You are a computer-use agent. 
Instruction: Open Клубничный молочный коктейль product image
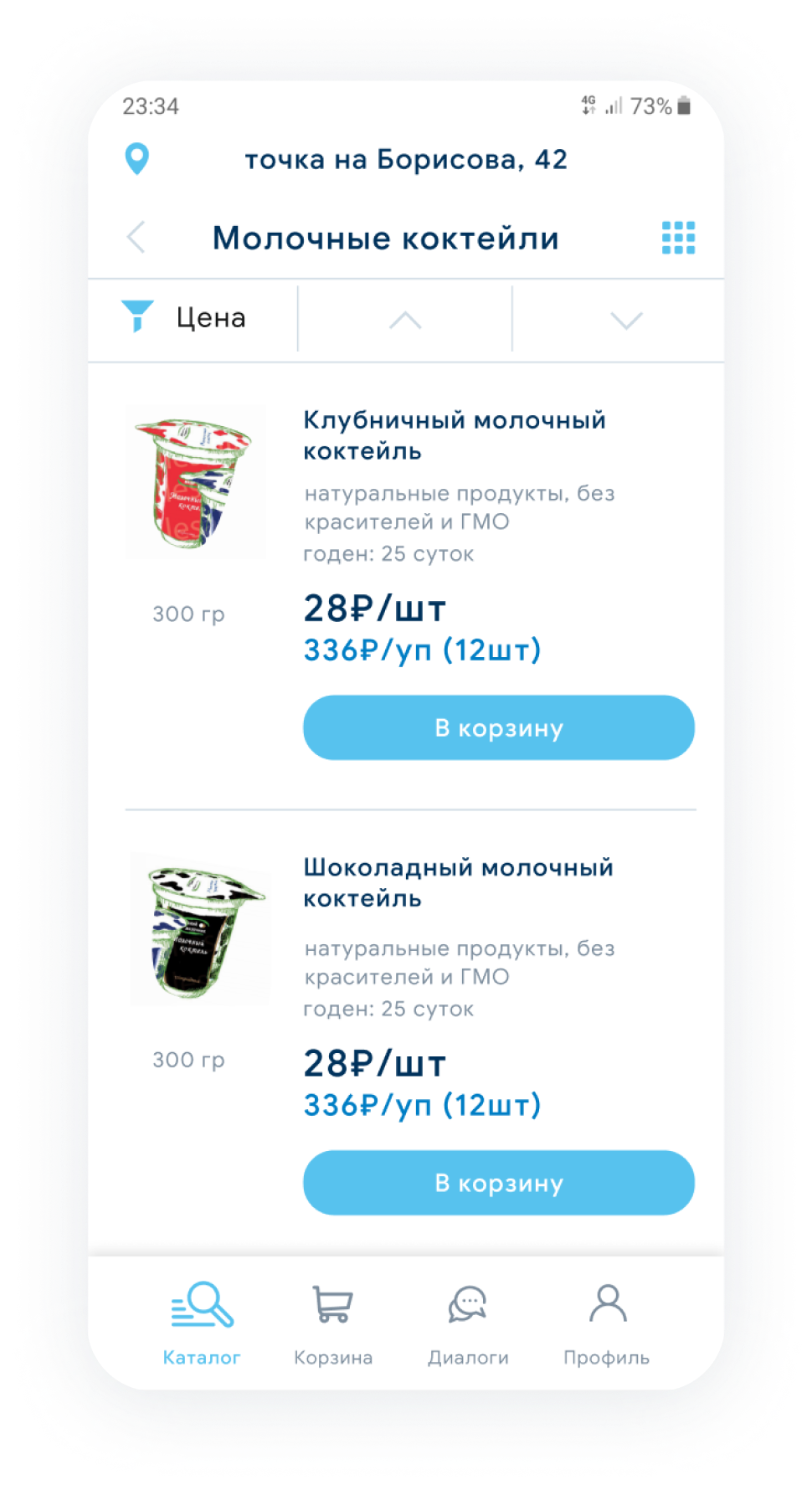195,483
